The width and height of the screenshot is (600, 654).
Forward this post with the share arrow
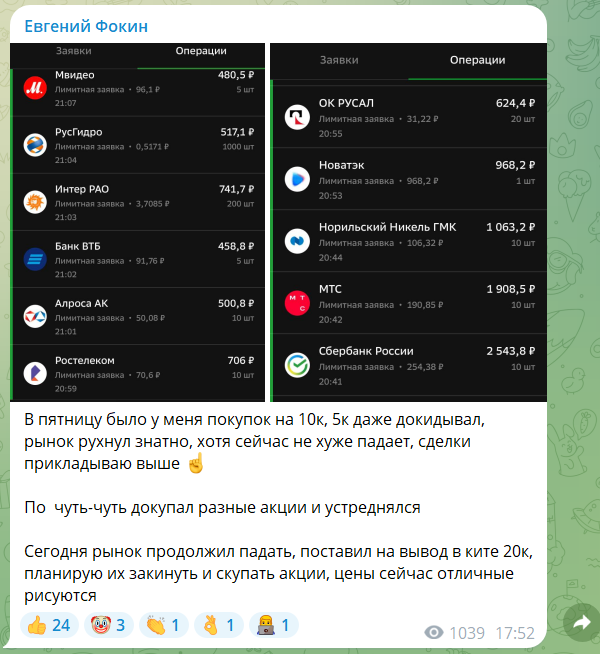tap(580, 623)
